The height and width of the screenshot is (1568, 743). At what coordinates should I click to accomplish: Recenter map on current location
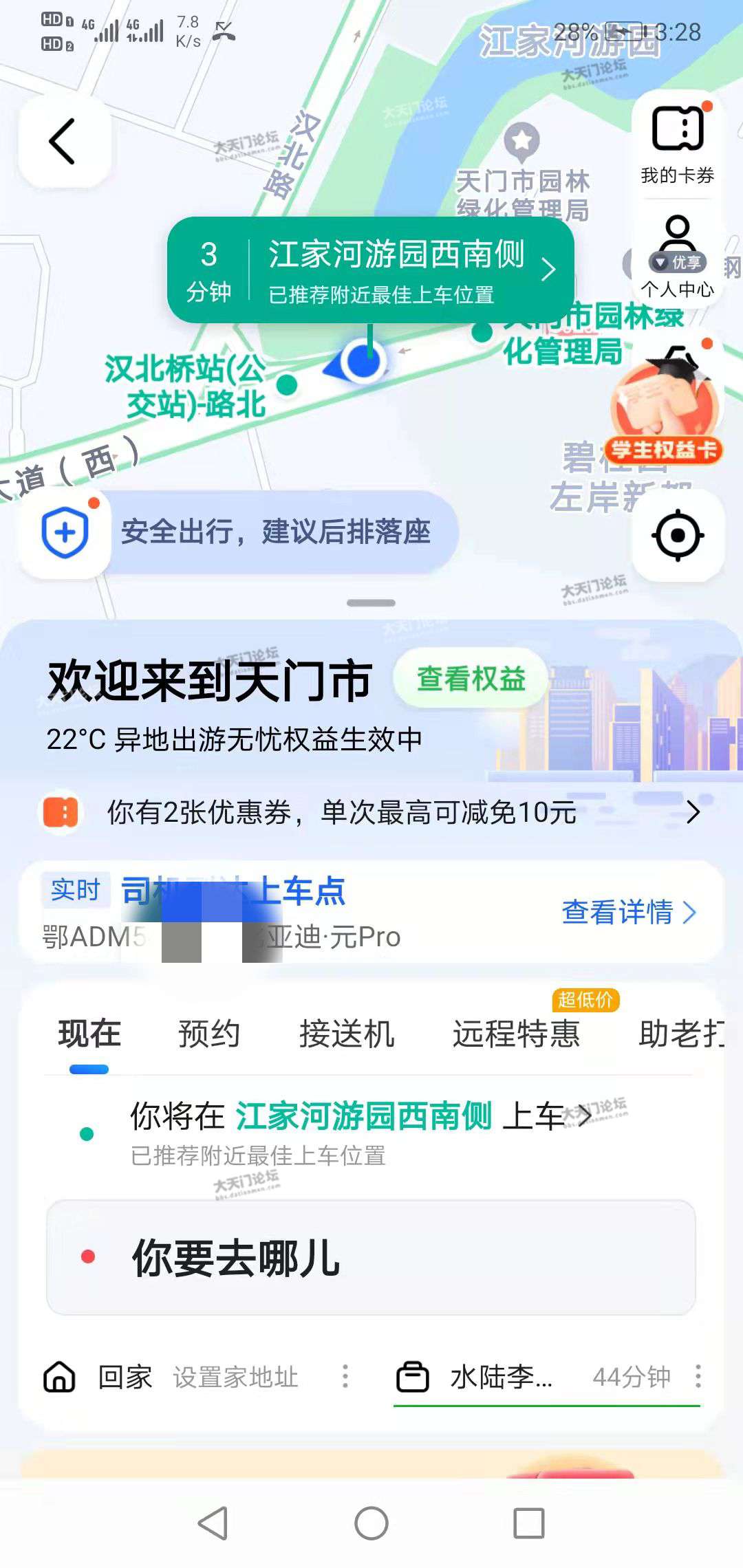[x=678, y=535]
